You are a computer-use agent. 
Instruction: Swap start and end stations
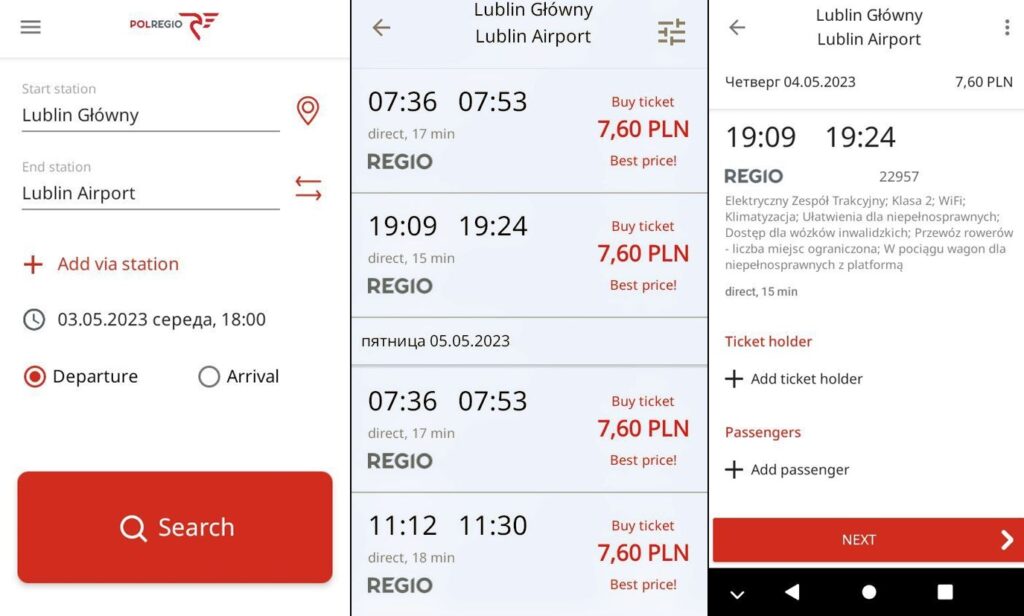308,188
